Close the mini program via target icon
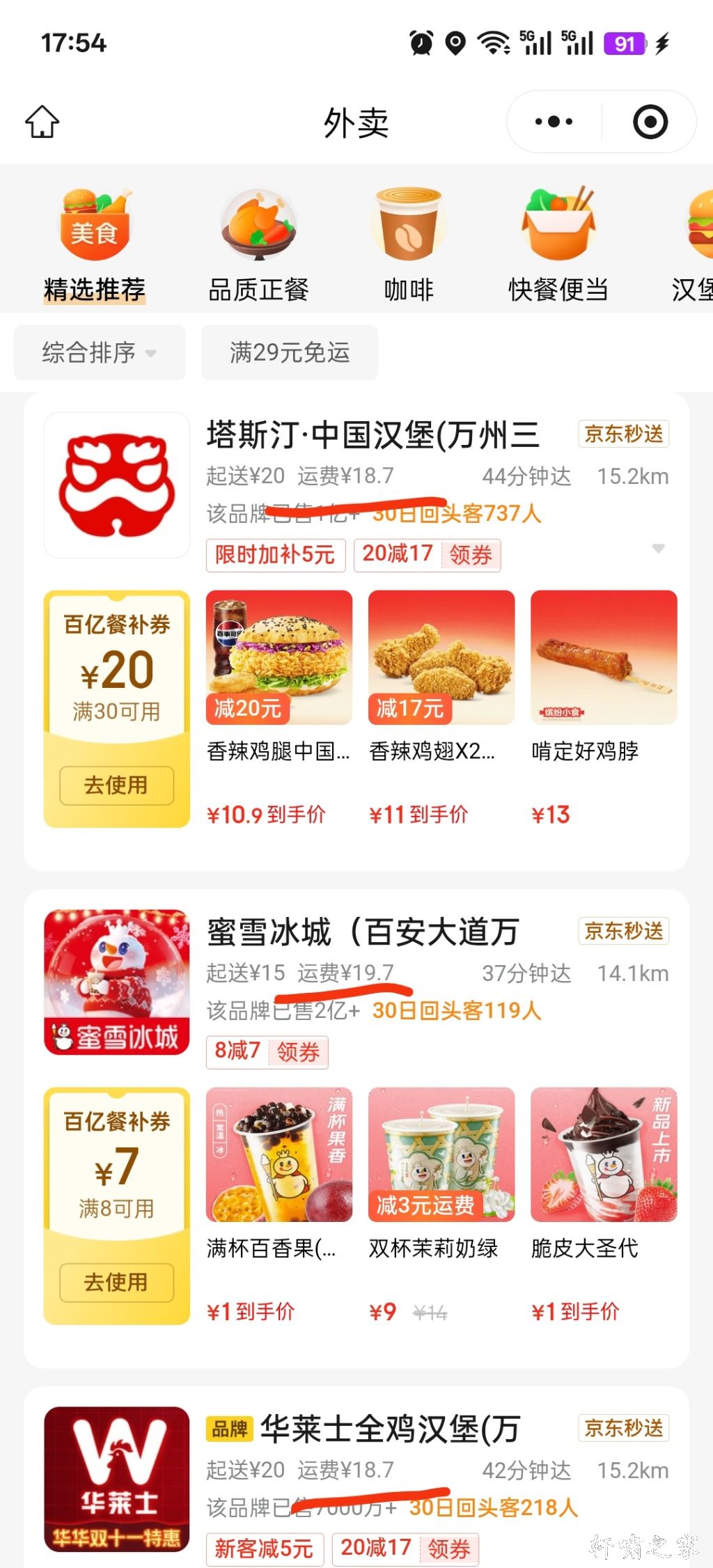 [650, 122]
